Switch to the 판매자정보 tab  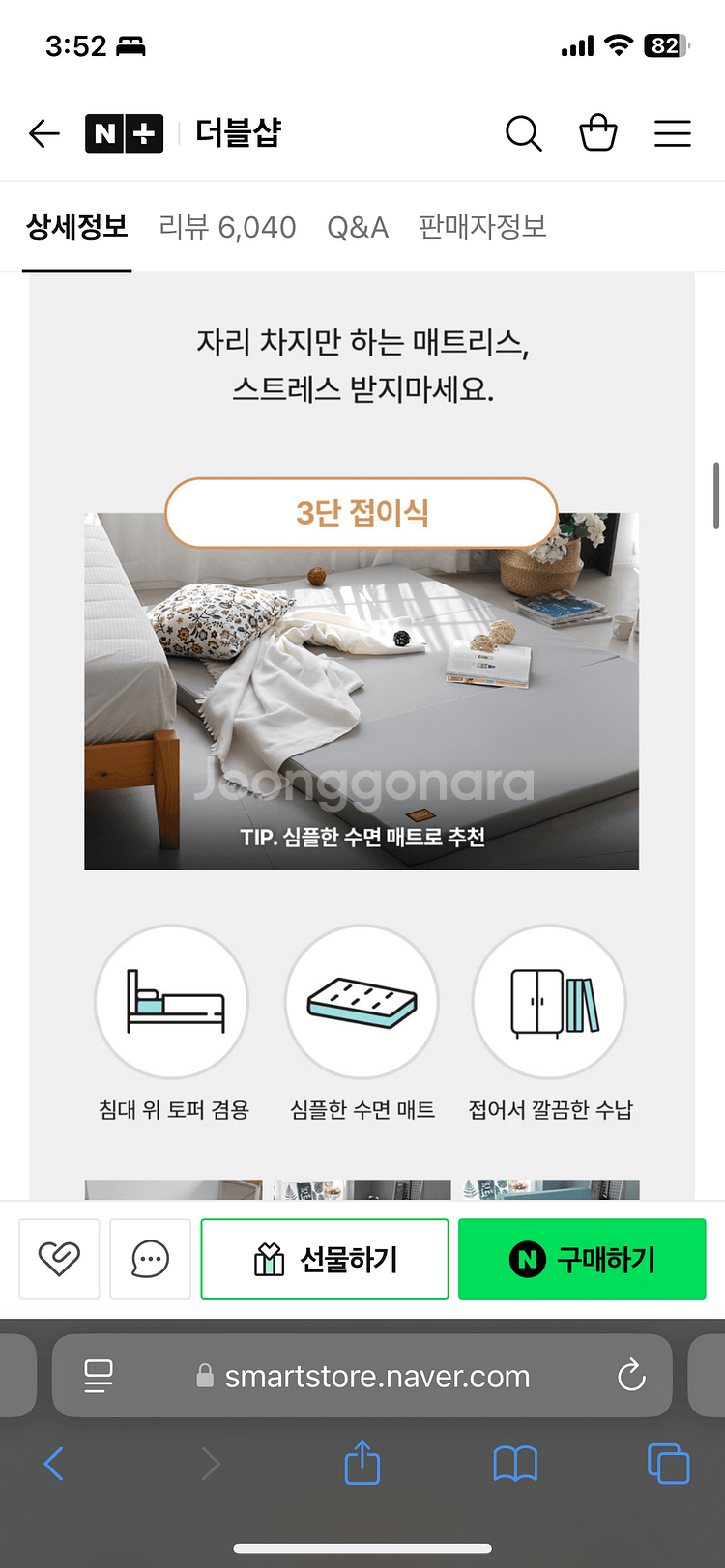pyautogui.click(x=482, y=227)
